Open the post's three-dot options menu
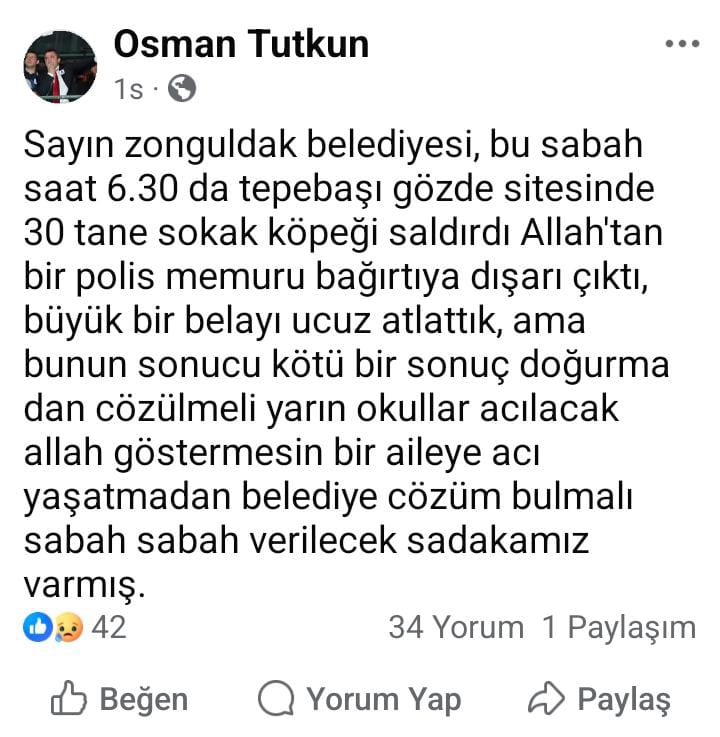This screenshot has width=720, height=737. pos(682,45)
